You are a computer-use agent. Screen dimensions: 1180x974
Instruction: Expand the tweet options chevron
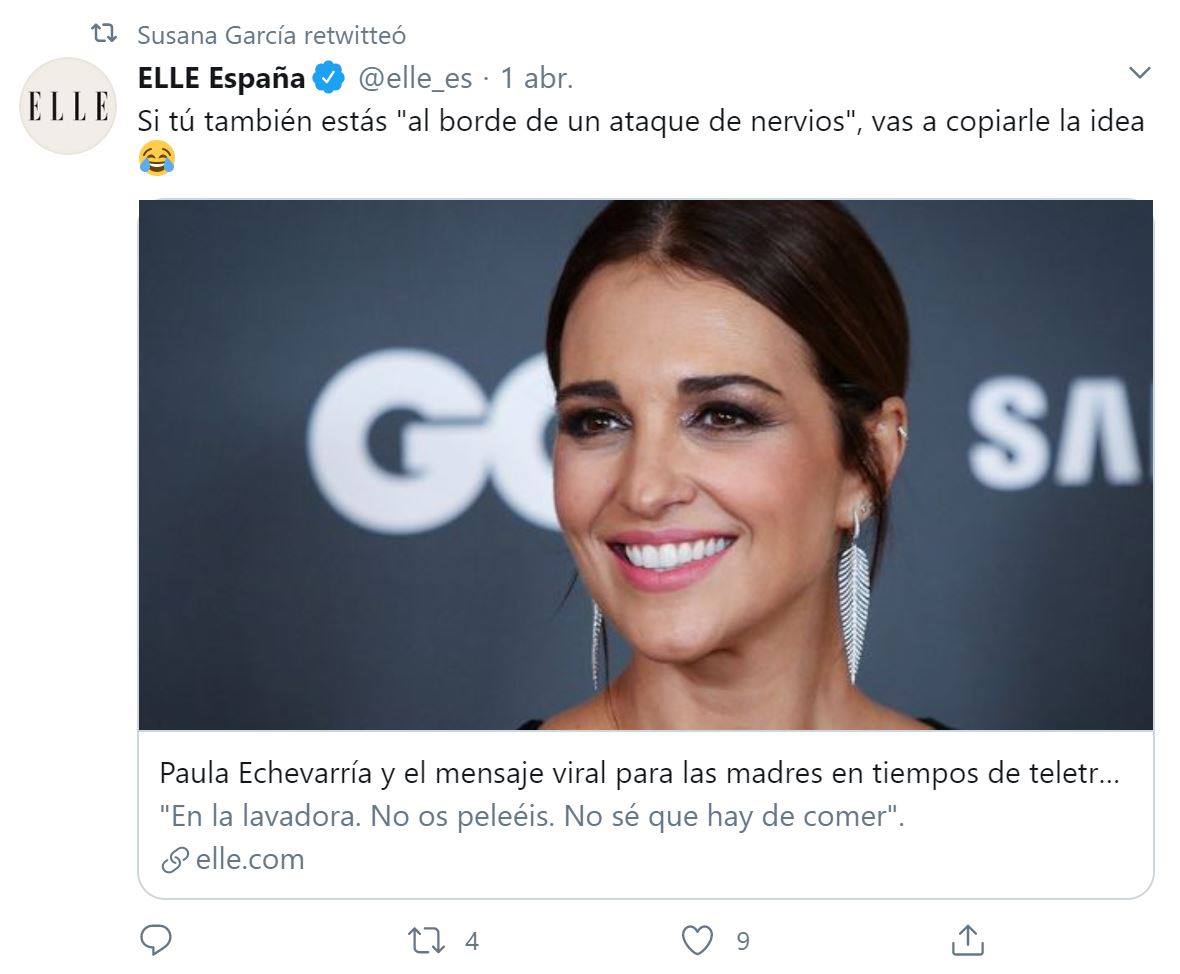tap(1139, 72)
